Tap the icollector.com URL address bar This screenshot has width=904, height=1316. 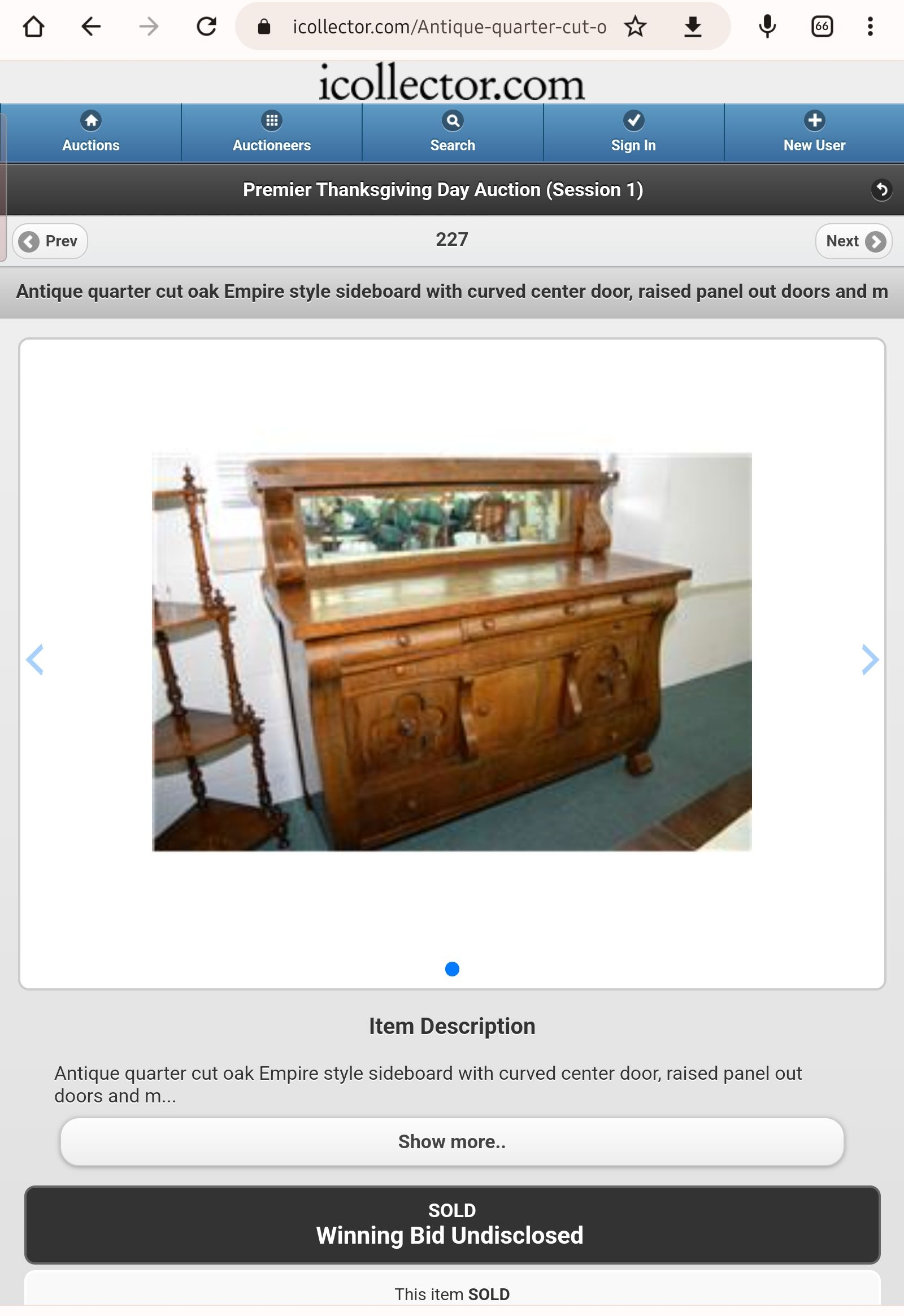coord(447,27)
